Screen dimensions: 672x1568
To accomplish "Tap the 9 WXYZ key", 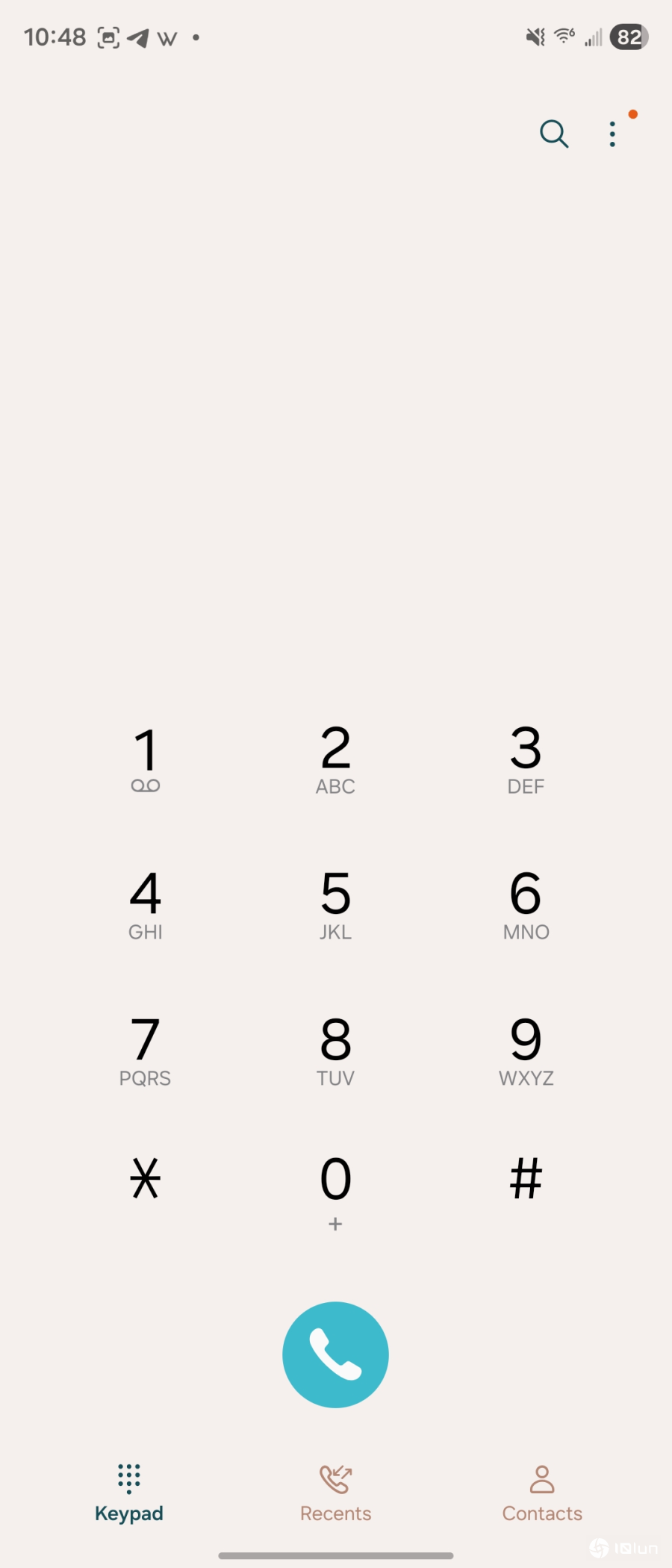I will click(526, 1049).
